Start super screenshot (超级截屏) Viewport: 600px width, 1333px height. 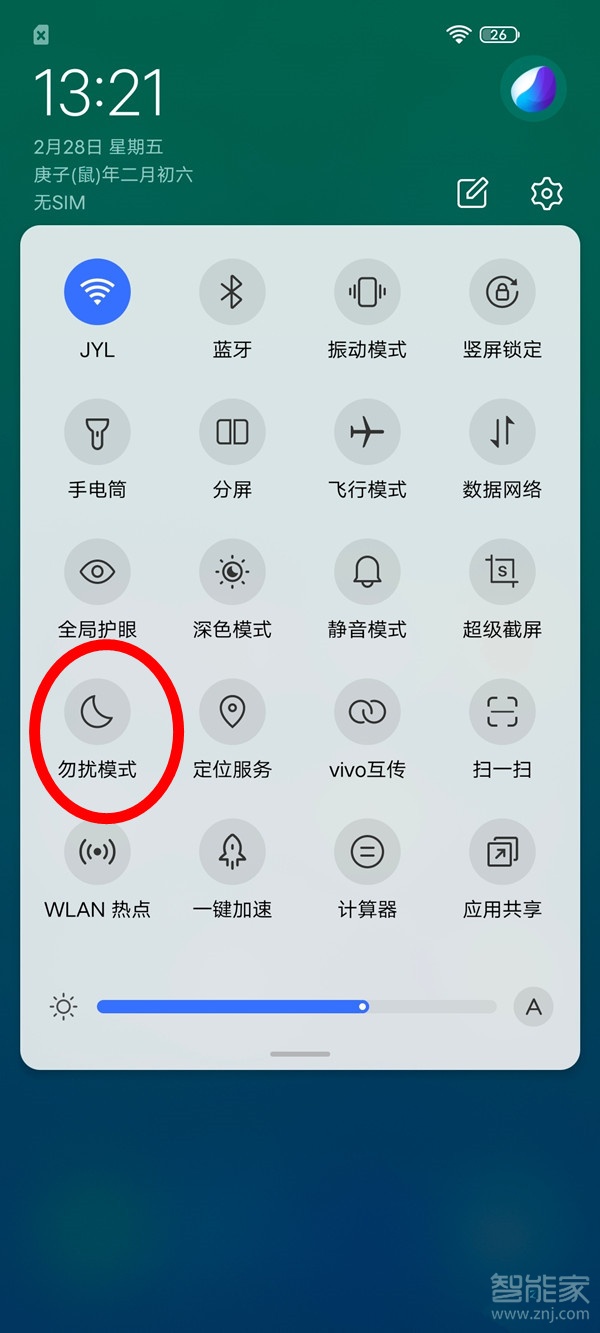[x=502, y=572]
